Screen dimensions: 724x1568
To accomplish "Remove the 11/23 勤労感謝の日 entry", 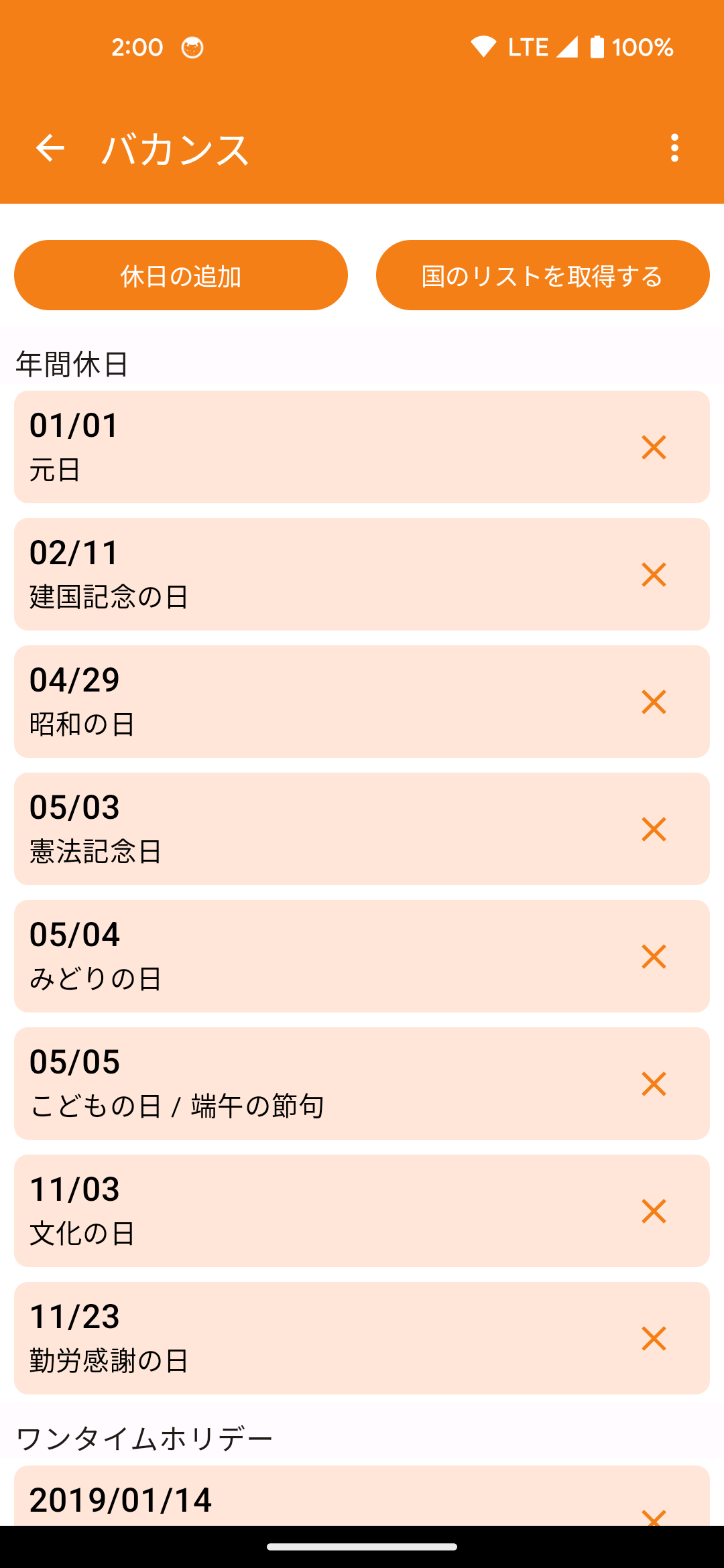I will click(x=654, y=1339).
